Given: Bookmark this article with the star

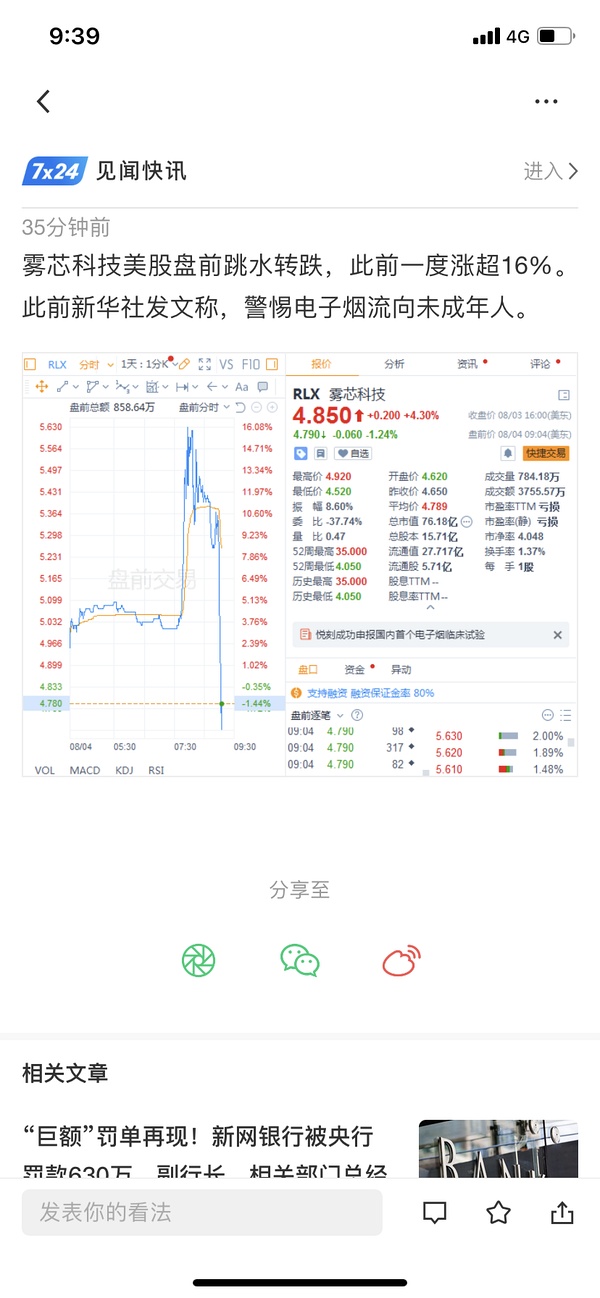Looking at the screenshot, I should [x=498, y=1213].
